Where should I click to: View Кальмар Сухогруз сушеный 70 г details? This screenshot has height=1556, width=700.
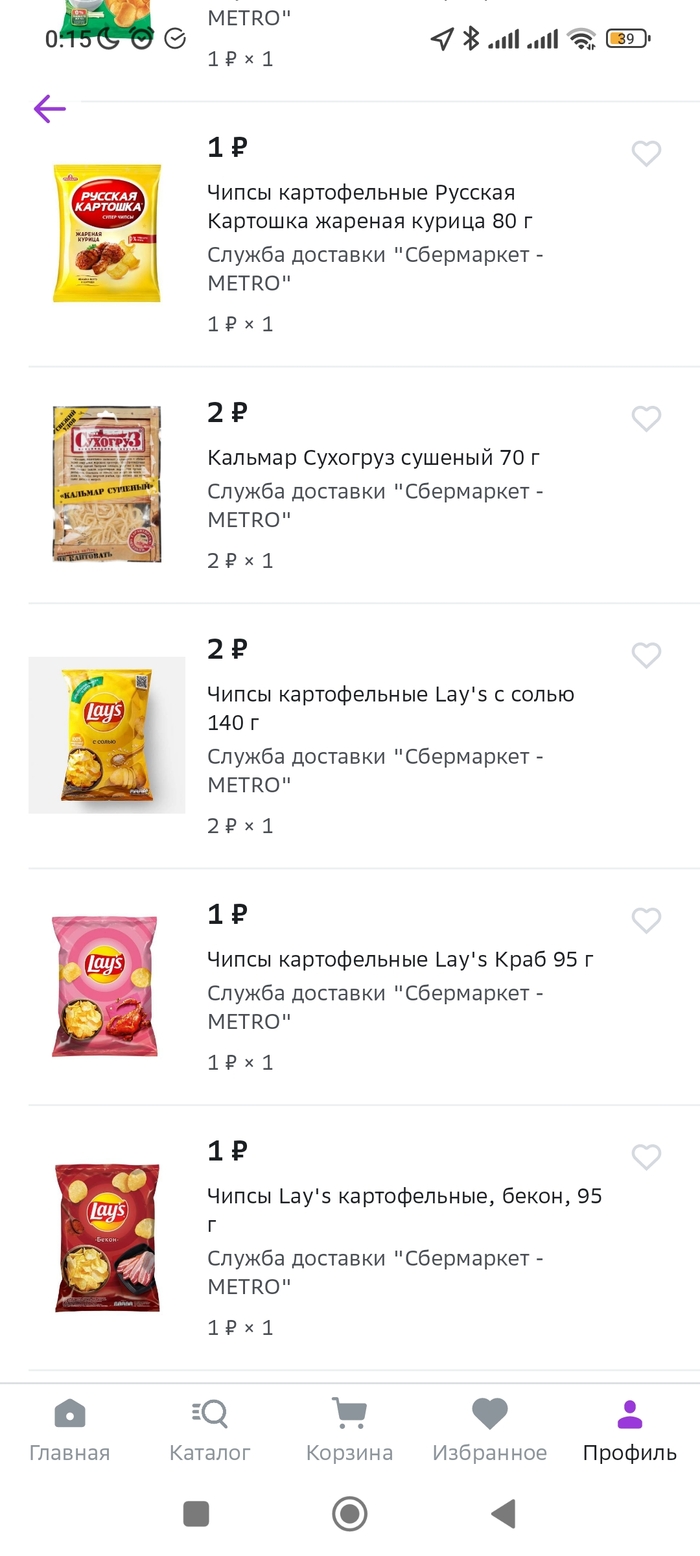373,458
